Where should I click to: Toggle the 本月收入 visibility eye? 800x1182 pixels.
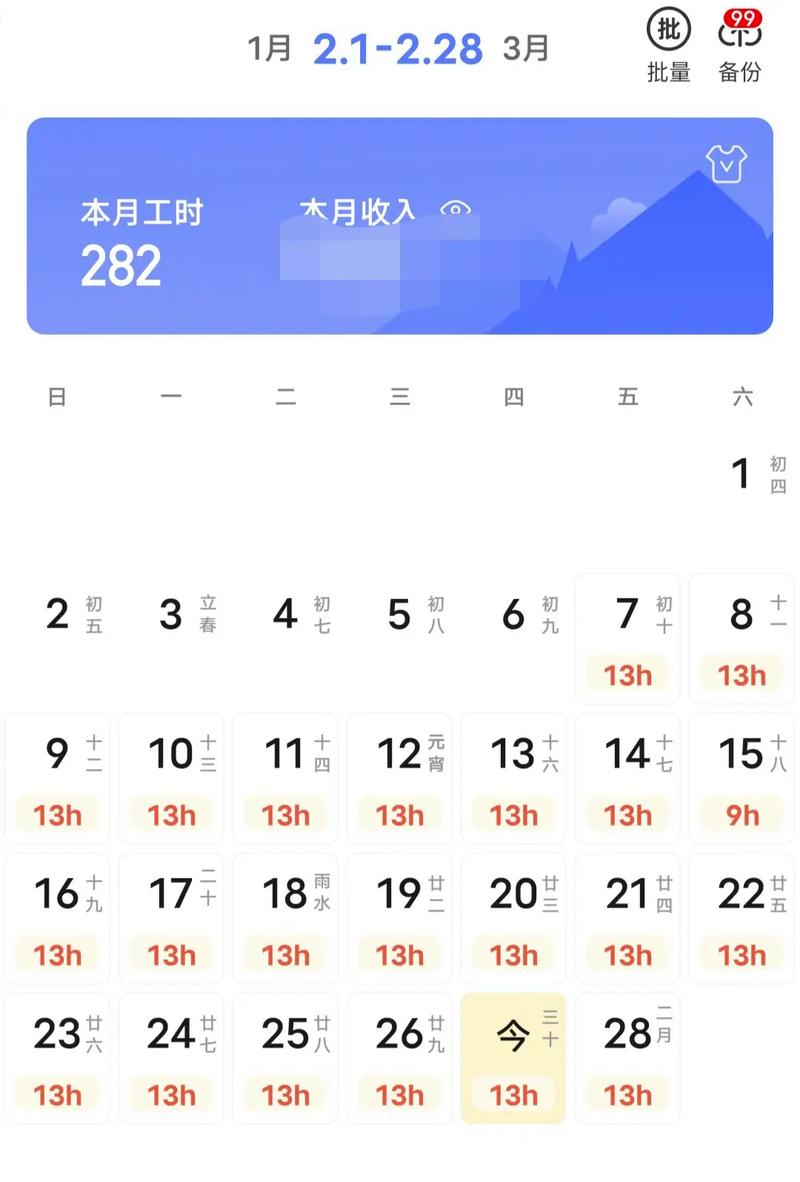click(x=456, y=209)
